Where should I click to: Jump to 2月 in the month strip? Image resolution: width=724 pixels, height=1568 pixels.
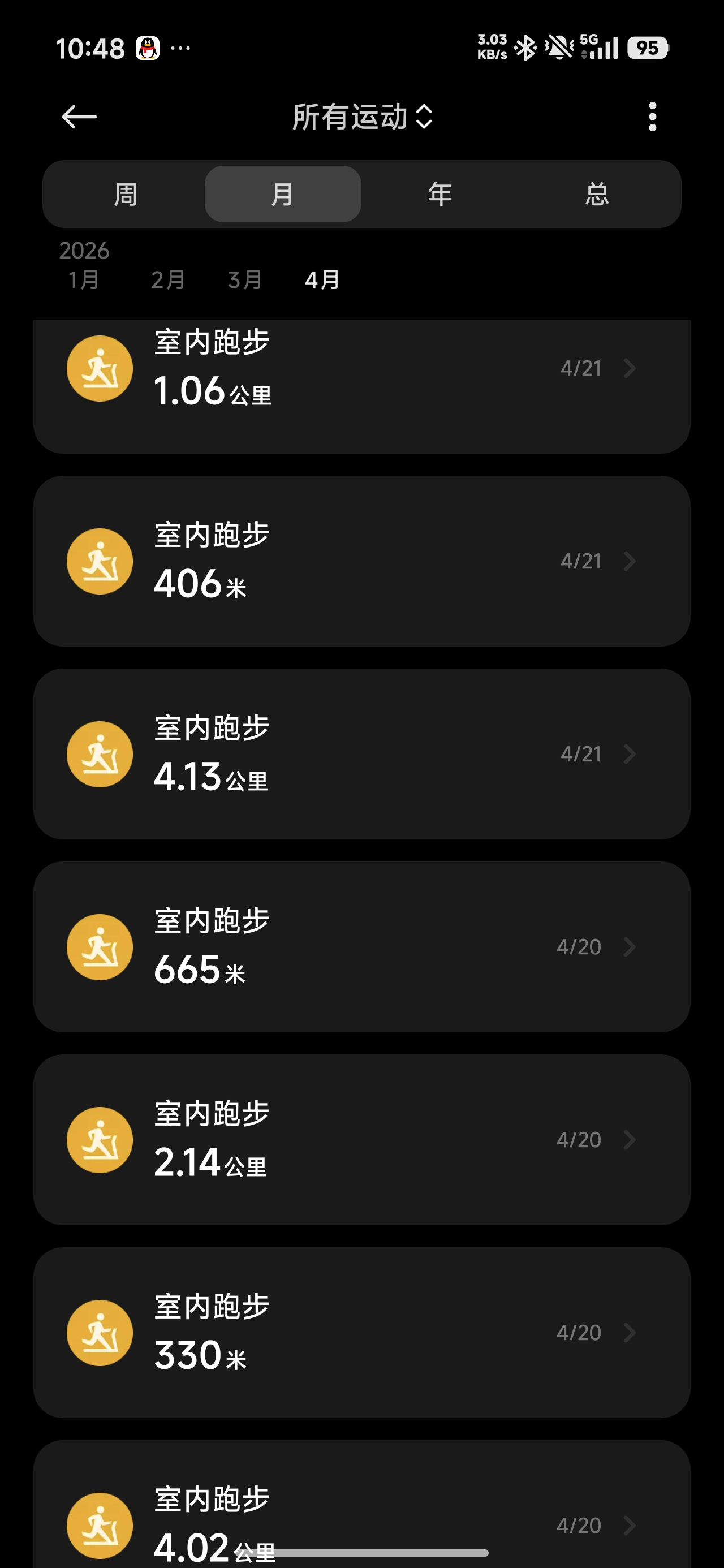tap(168, 280)
